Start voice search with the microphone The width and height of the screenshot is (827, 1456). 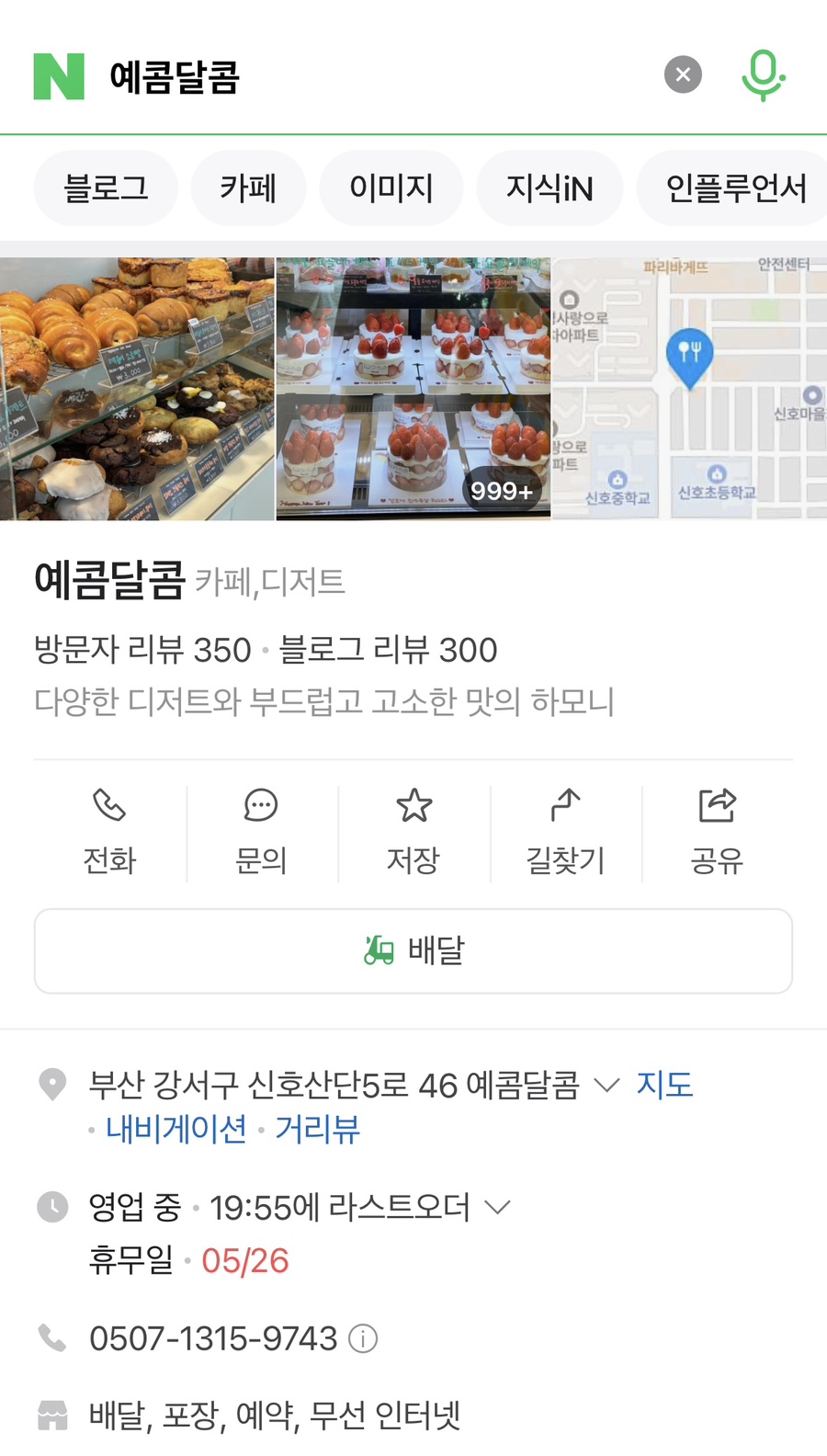763,75
